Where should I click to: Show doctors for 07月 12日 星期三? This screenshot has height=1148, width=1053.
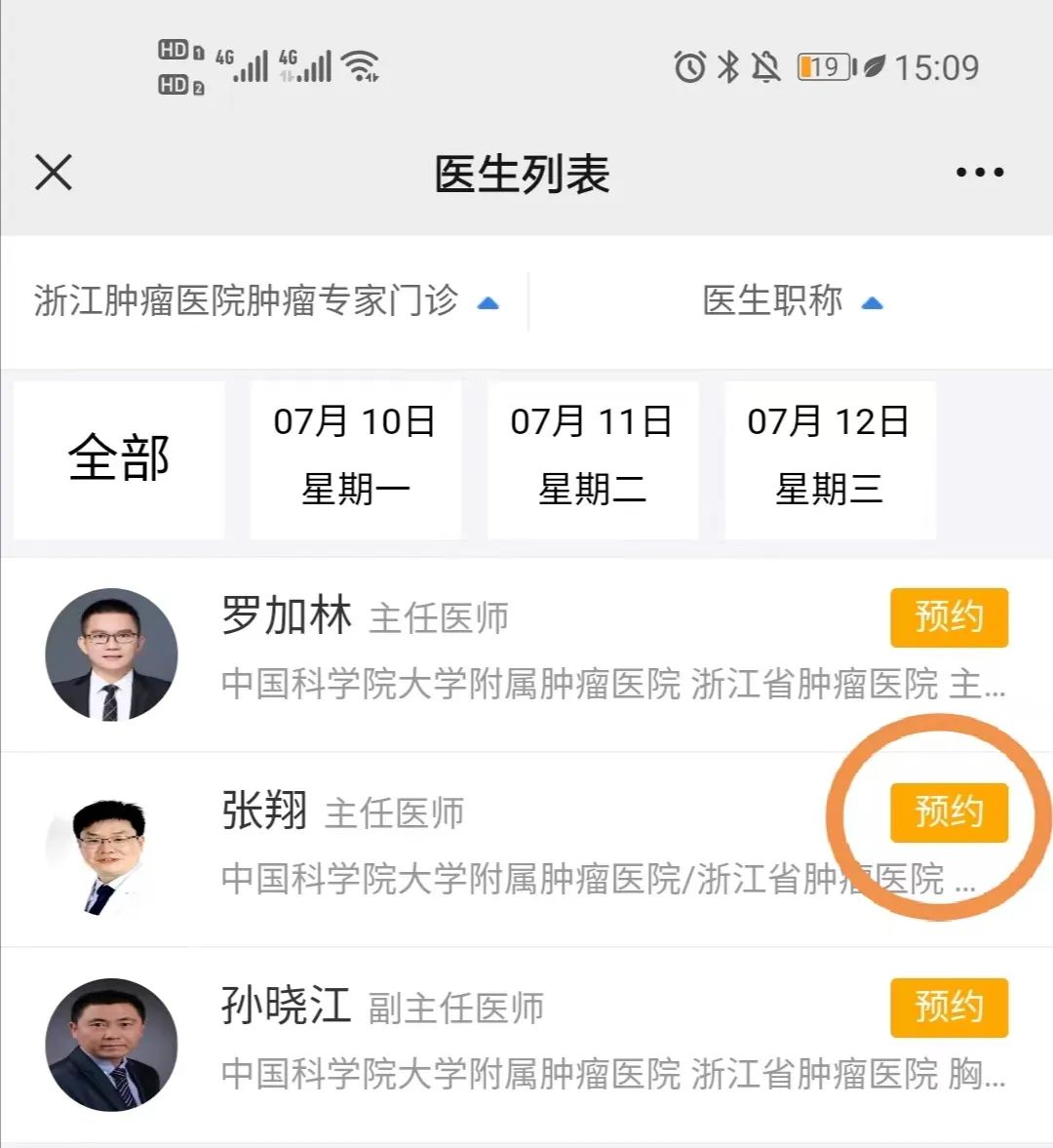829,459
